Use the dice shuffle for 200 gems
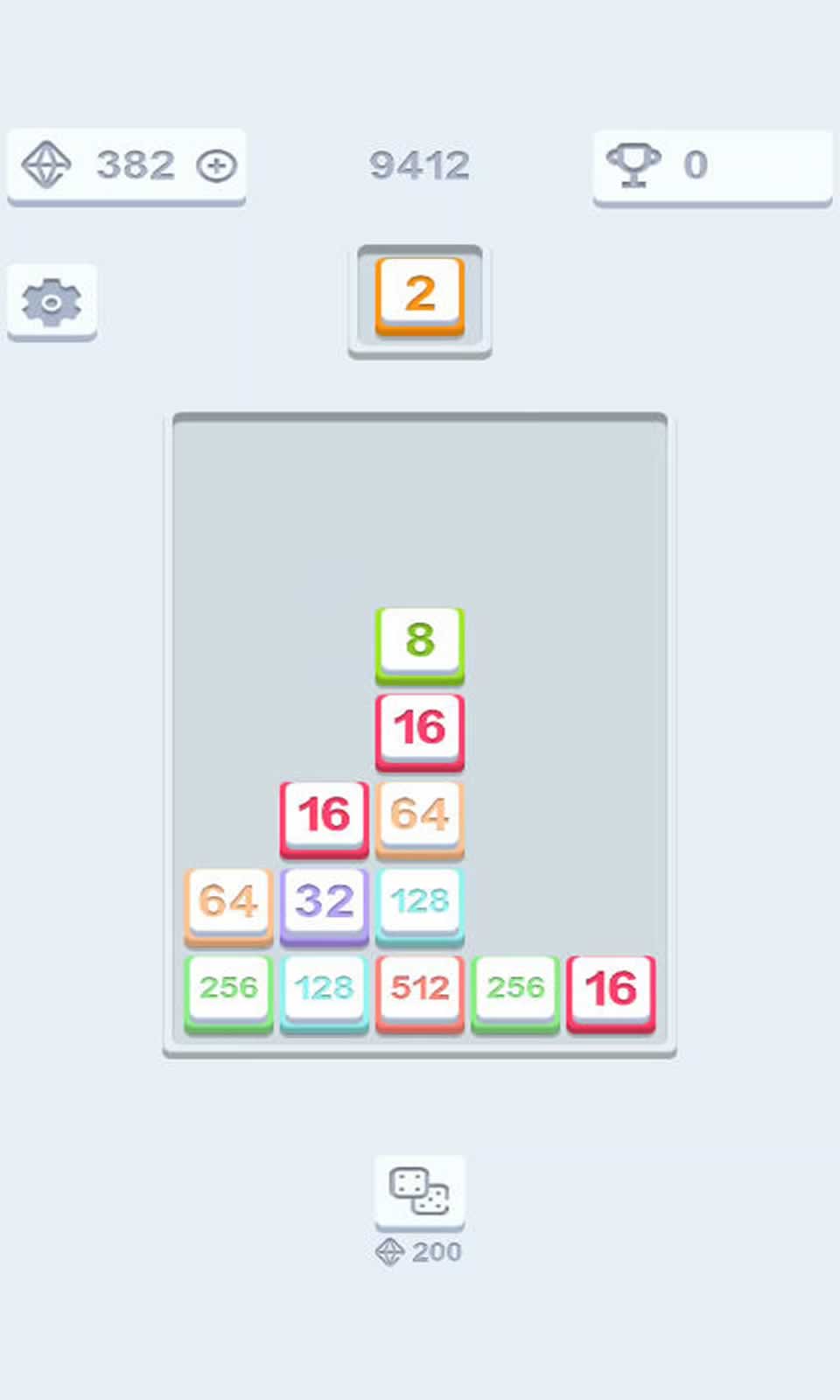This screenshot has width=840, height=1400. tap(419, 1192)
